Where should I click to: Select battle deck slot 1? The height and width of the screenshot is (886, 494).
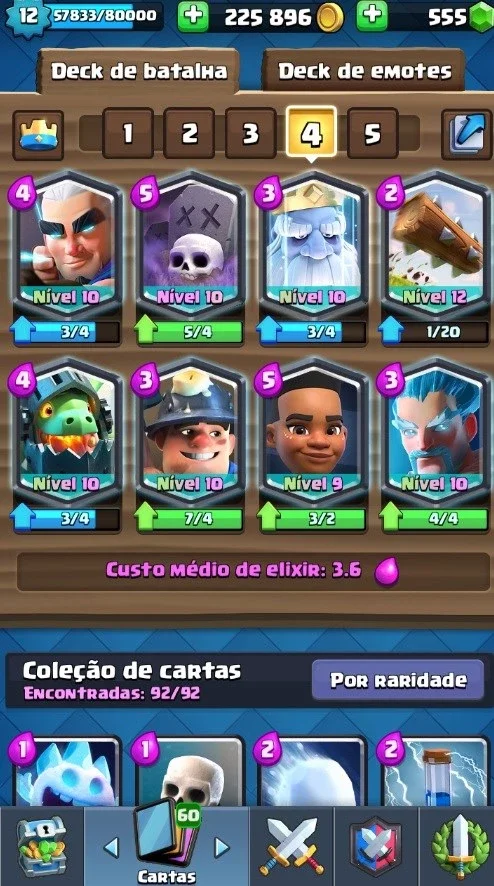tap(128, 133)
